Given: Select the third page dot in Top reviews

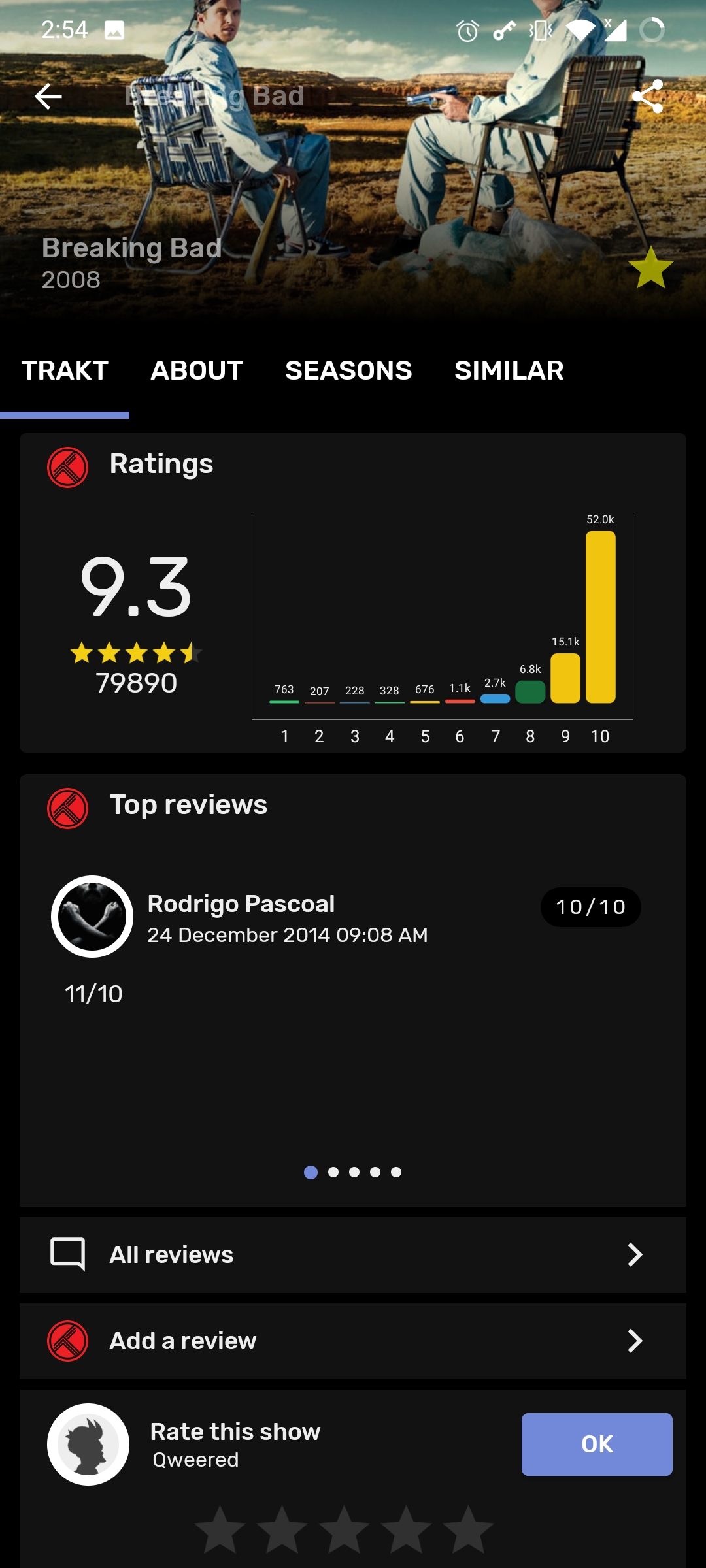Looking at the screenshot, I should pos(352,1171).
